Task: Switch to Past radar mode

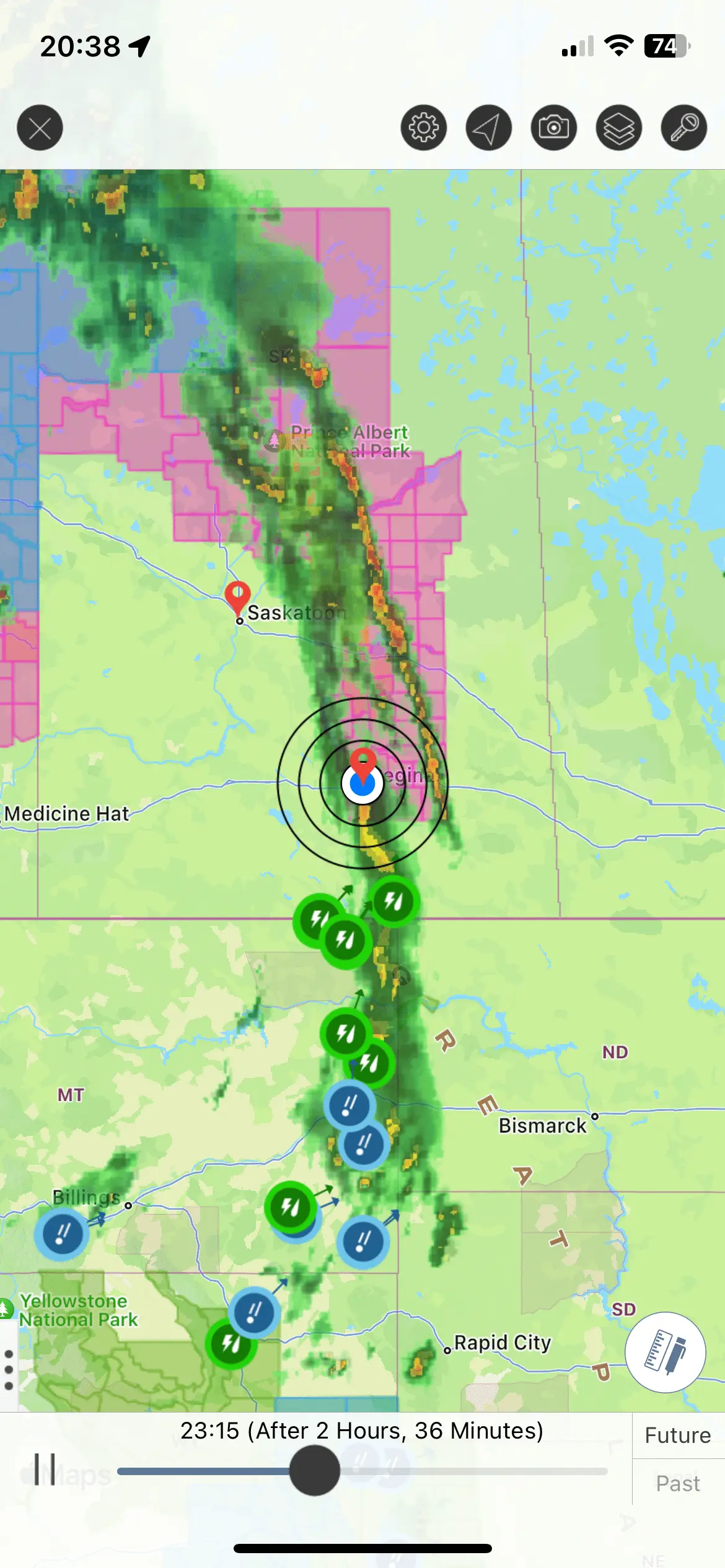Action: [x=678, y=1483]
